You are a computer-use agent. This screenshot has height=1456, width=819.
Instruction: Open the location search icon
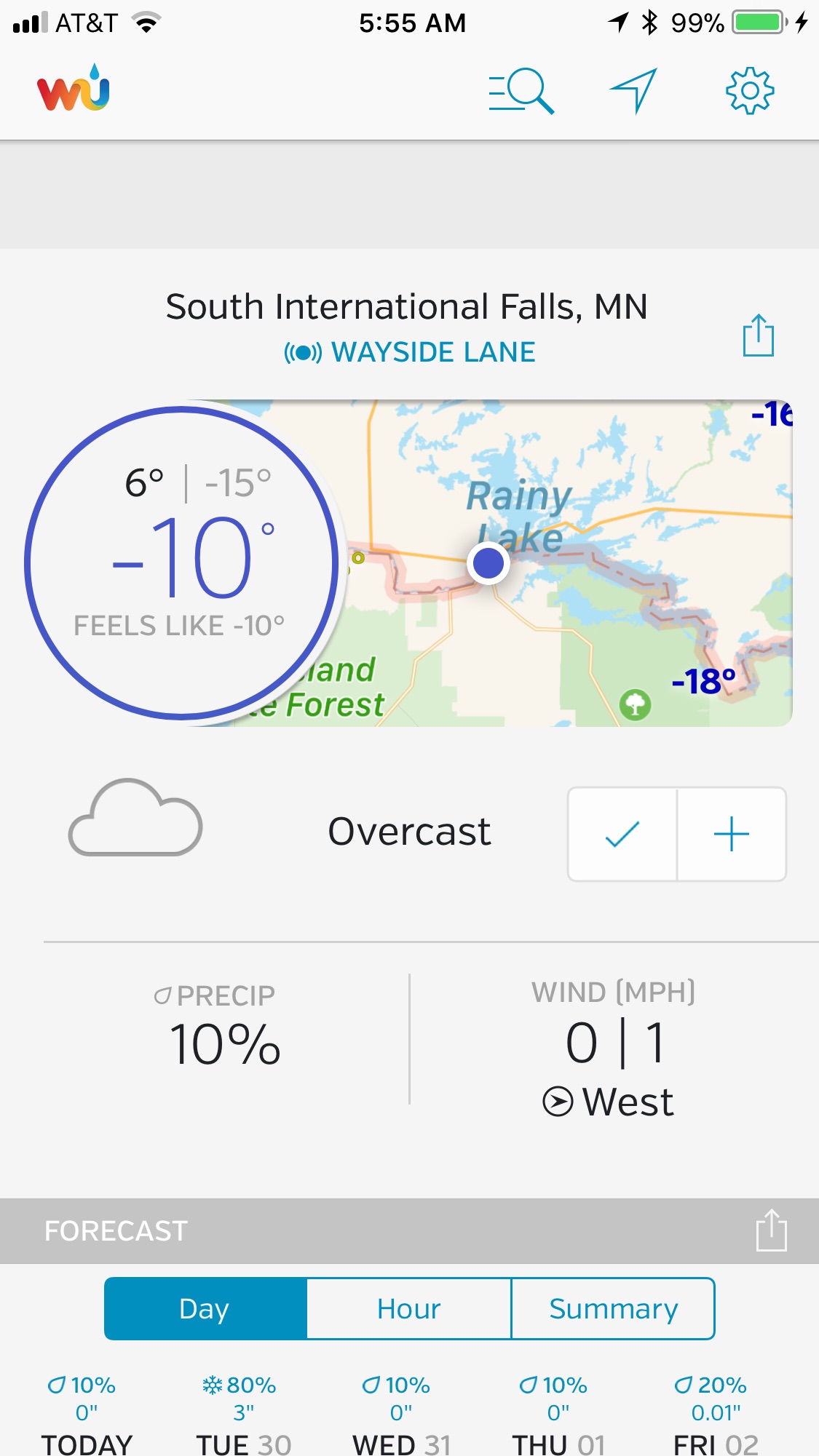click(x=521, y=91)
